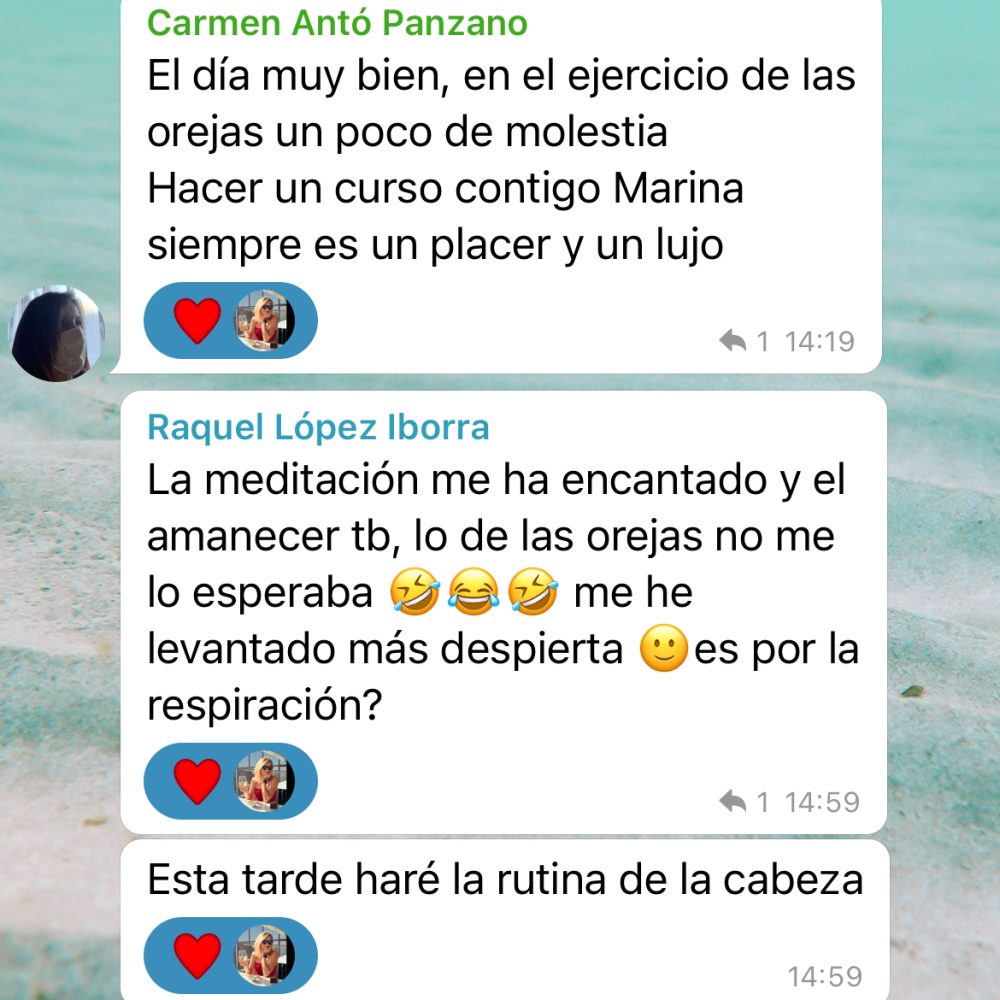
Task: View the 1 reply on Raquel's 14:59 message
Action: tap(745, 802)
